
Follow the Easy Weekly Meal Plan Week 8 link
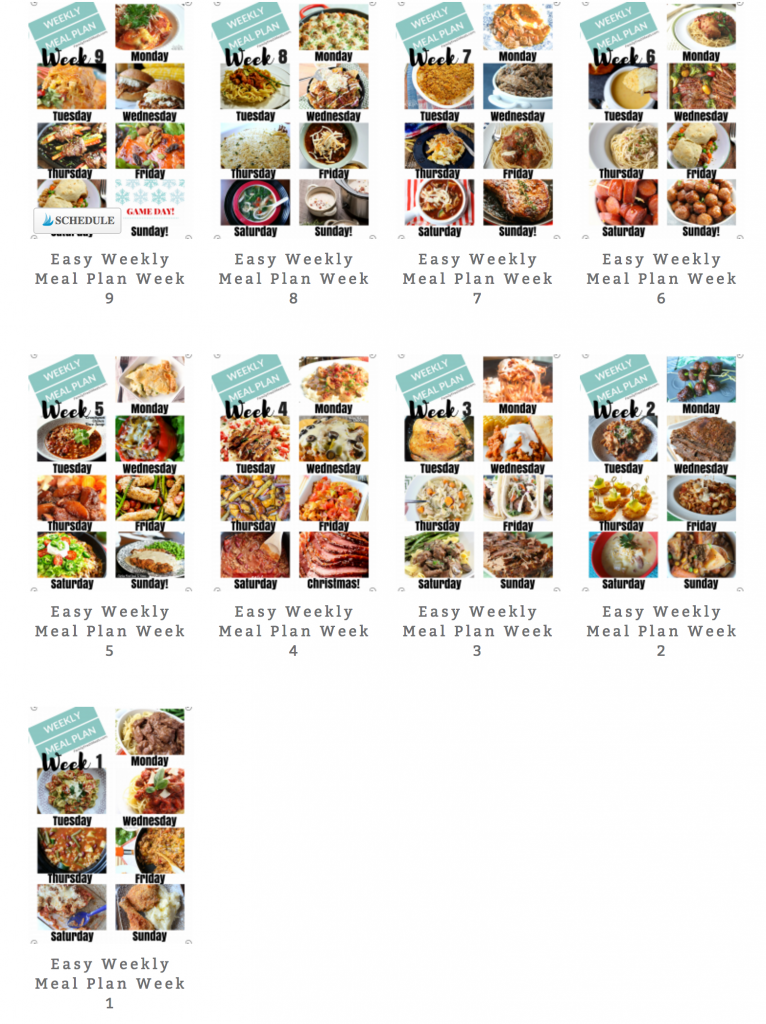point(294,278)
